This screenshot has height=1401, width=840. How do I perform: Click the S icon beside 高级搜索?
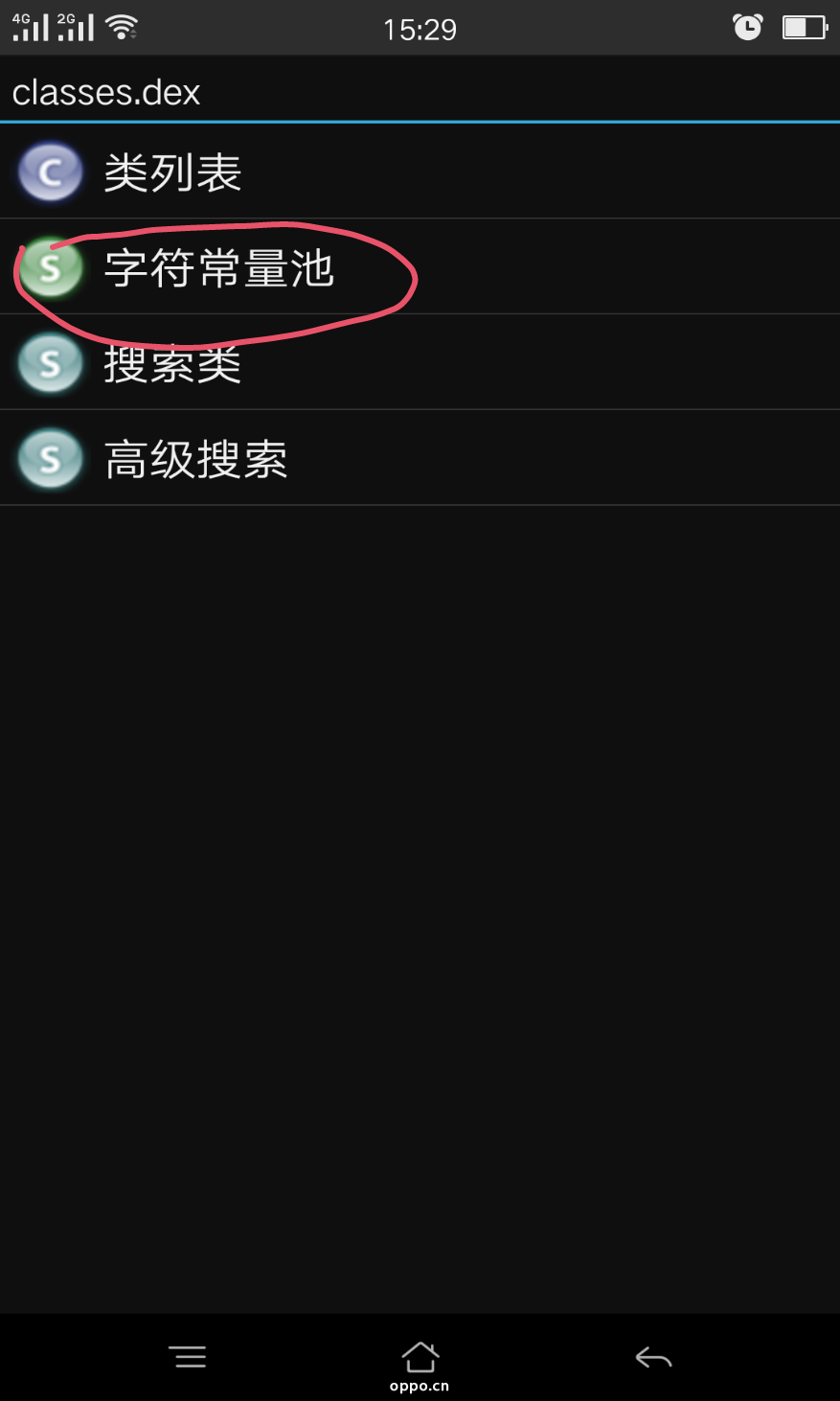(50, 459)
